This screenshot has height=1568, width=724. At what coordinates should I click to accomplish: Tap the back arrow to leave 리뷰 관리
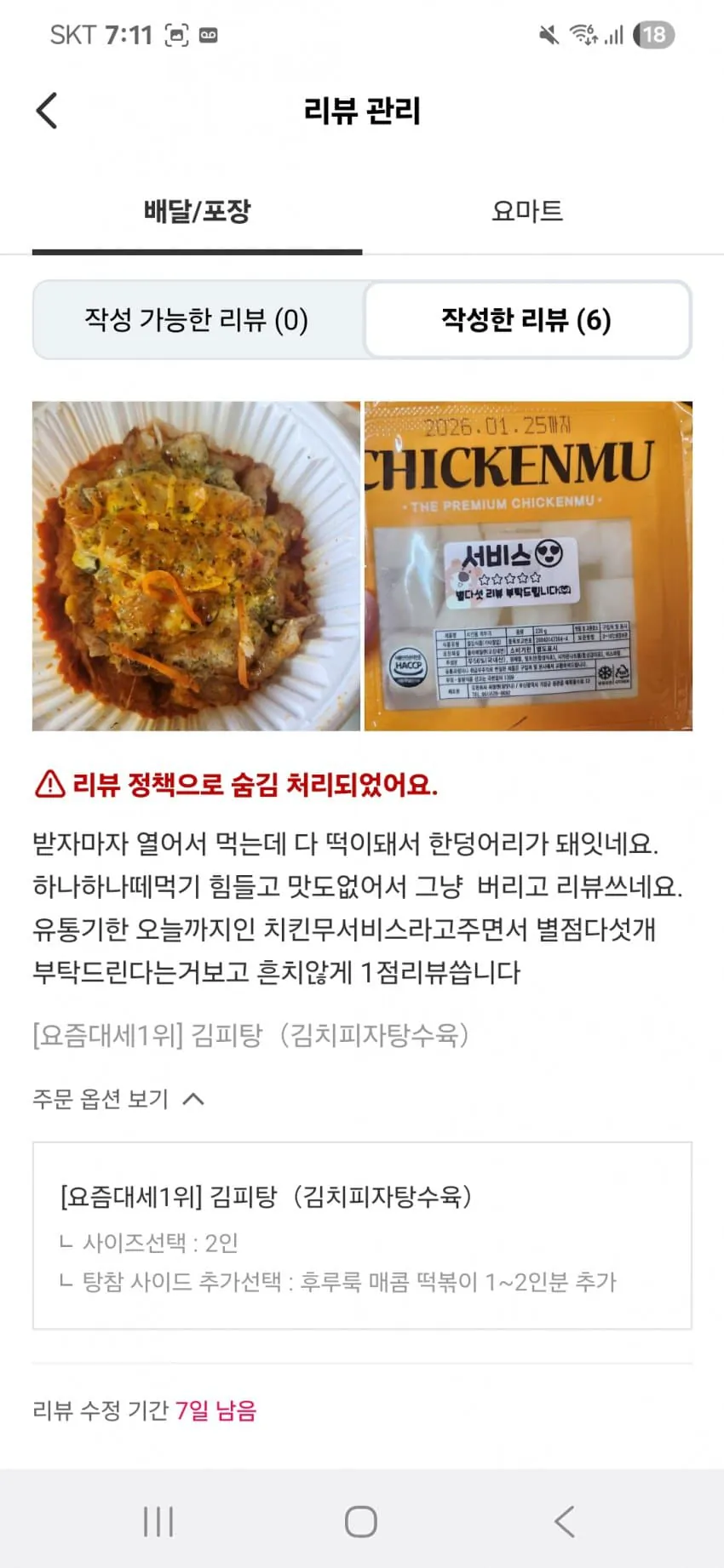(x=47, y=110)
